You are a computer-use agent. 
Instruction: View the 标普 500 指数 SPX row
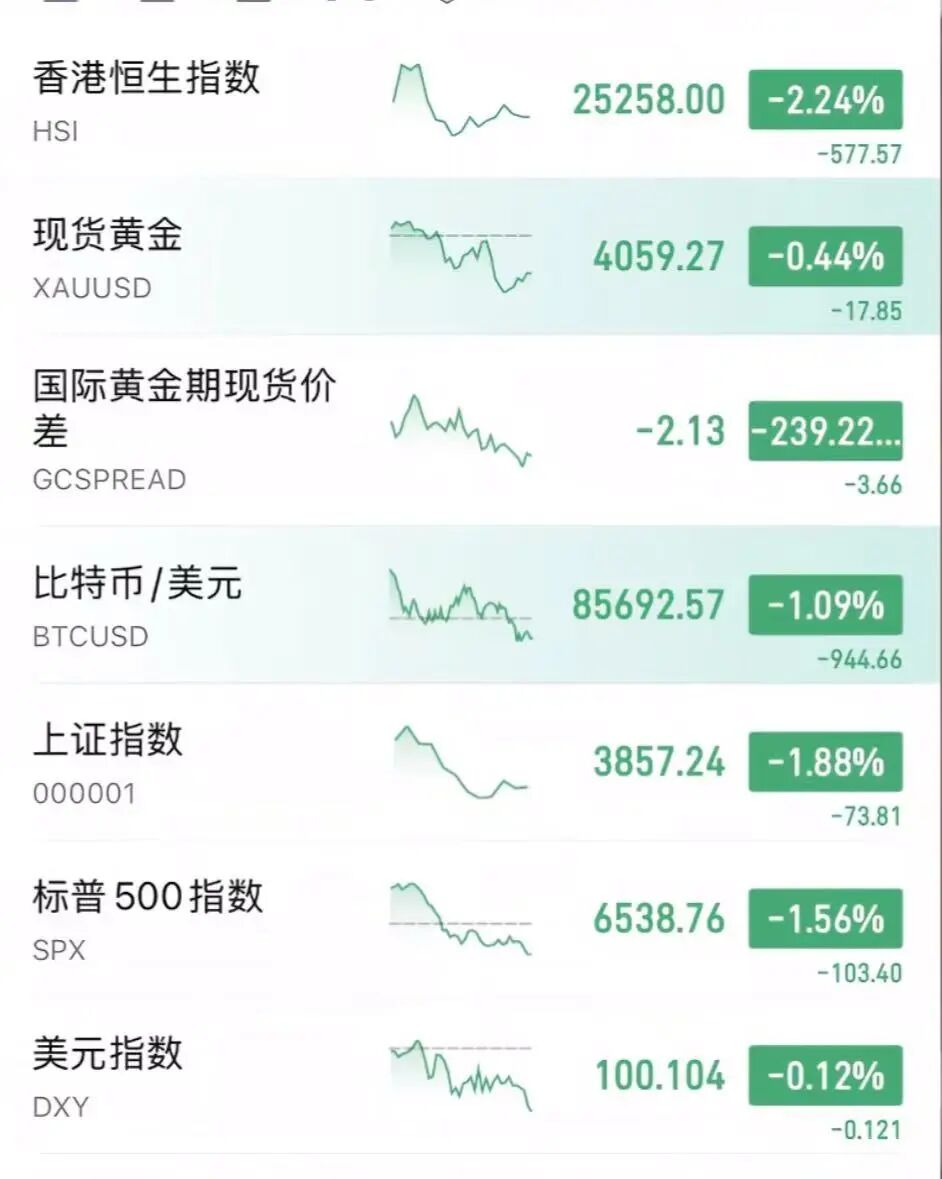click(148, 918)
